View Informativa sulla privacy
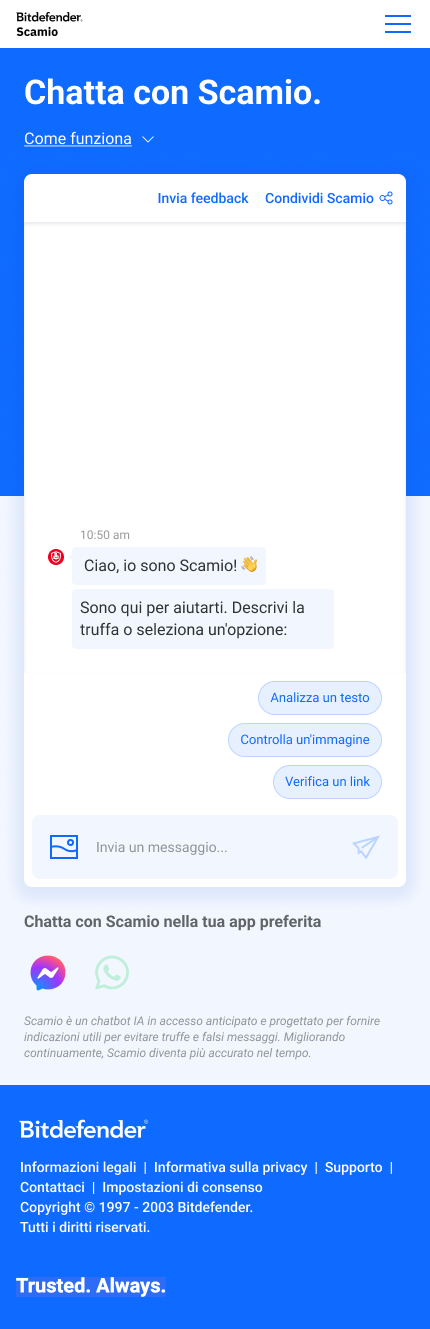Screen dimensions: 430x1329 (x=231, y=1167)
